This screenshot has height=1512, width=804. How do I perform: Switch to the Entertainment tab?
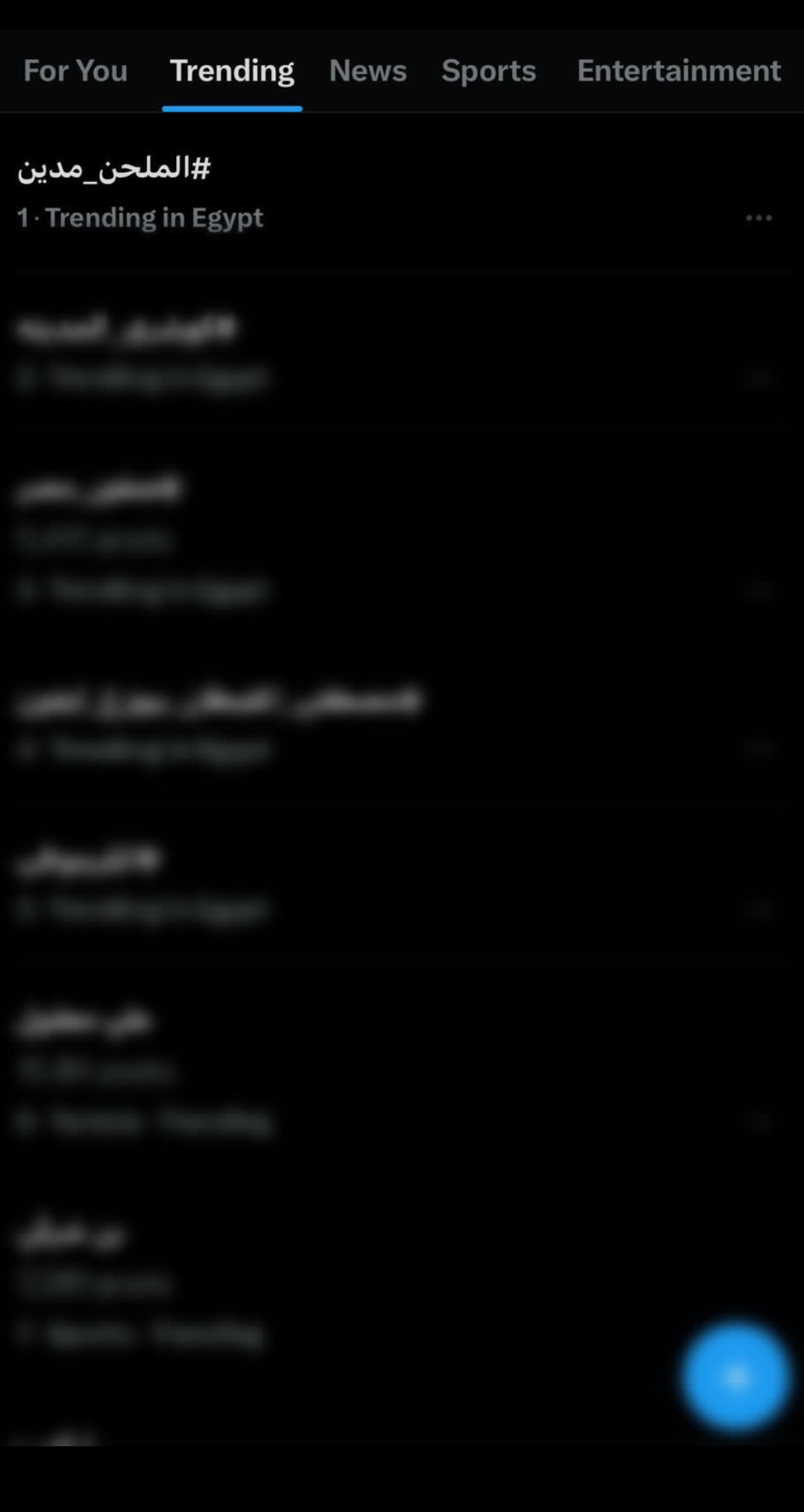click(x=678, y=71)
